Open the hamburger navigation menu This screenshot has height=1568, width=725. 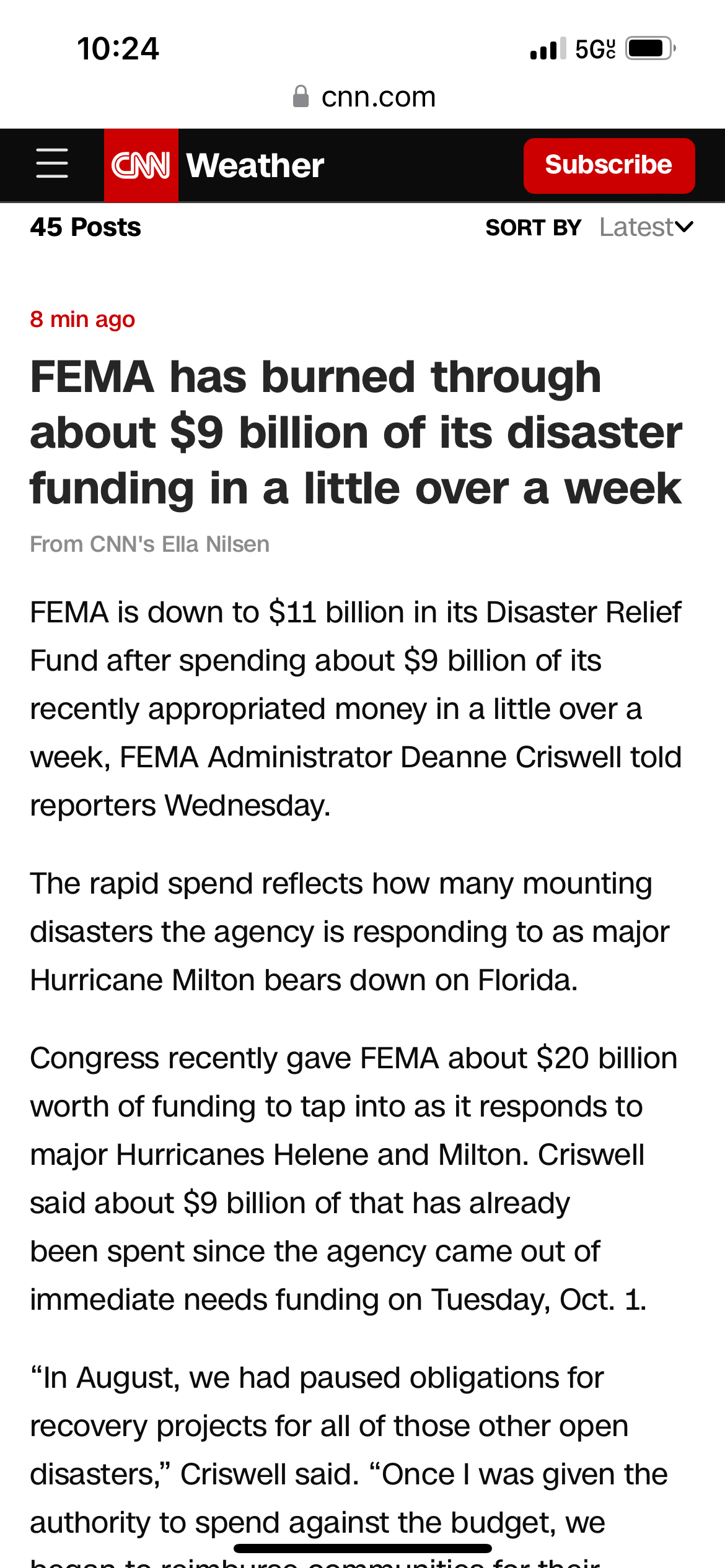click(52, 164)
